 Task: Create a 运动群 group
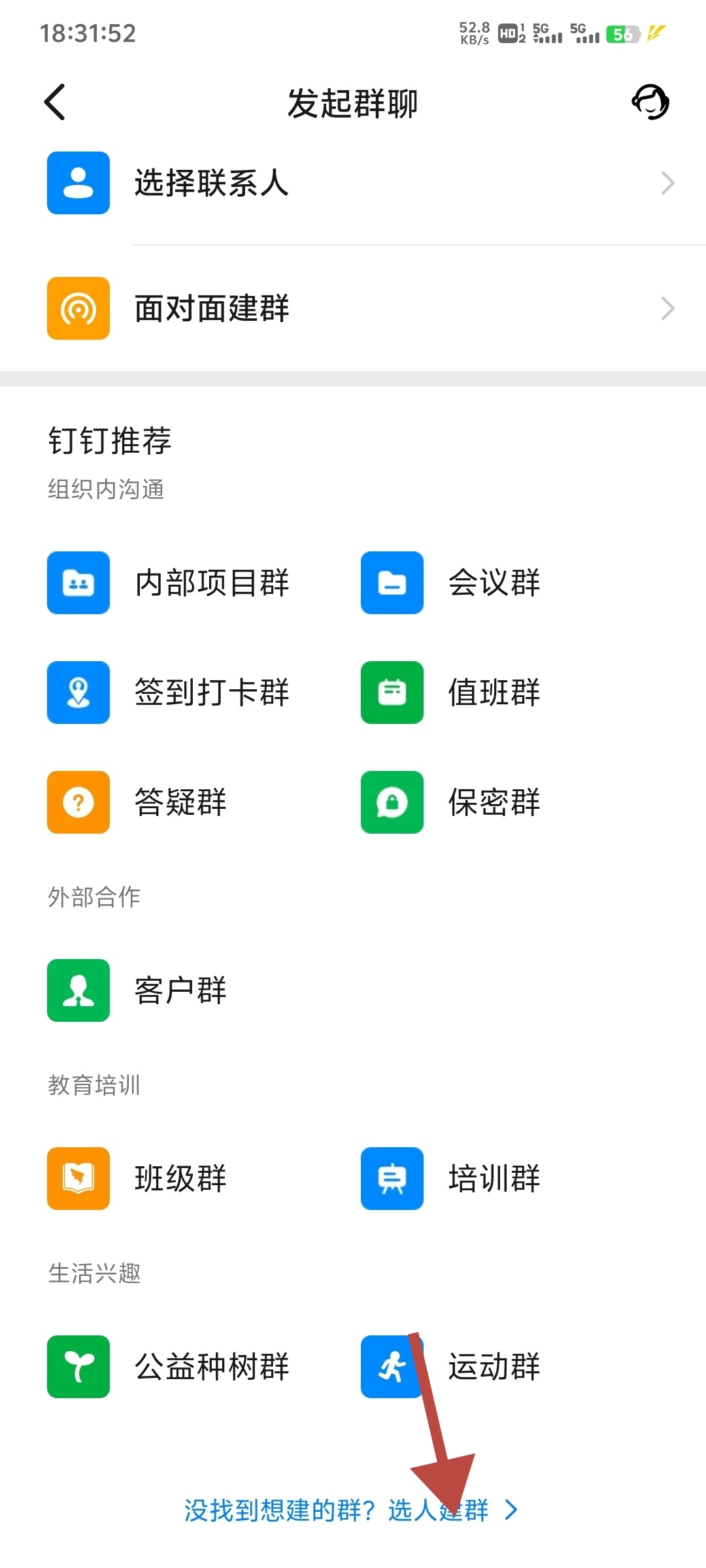point(451,1367)
